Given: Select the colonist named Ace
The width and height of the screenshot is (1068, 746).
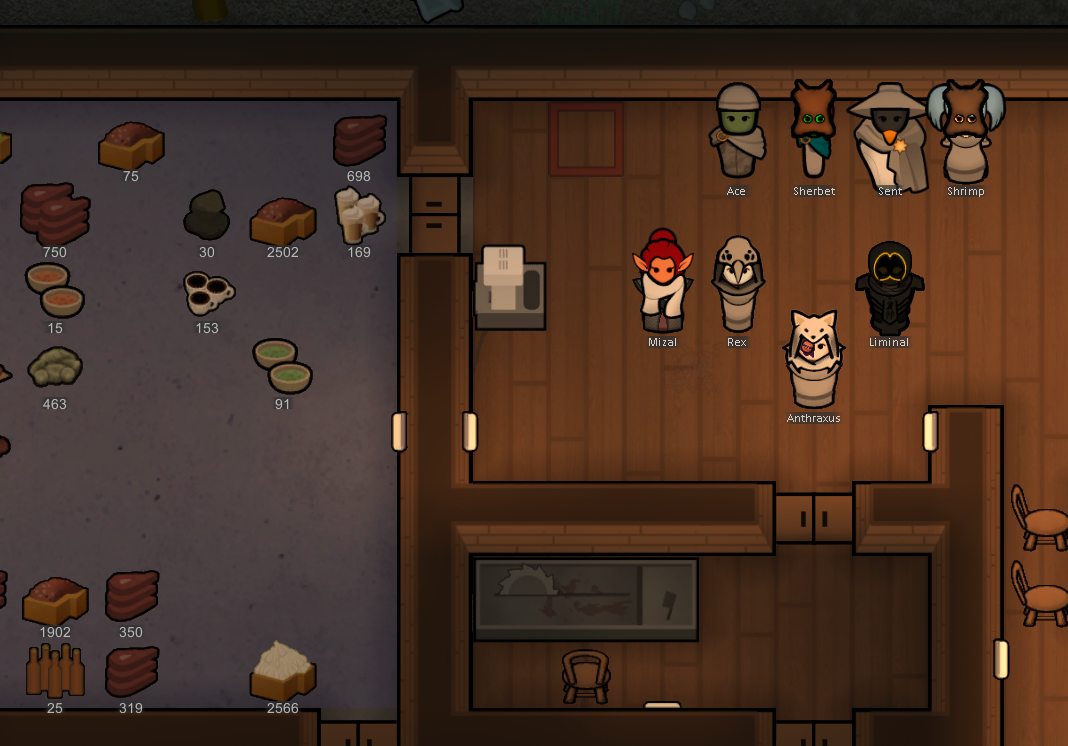Looking at the screenshot, I should tap(738, 133).
